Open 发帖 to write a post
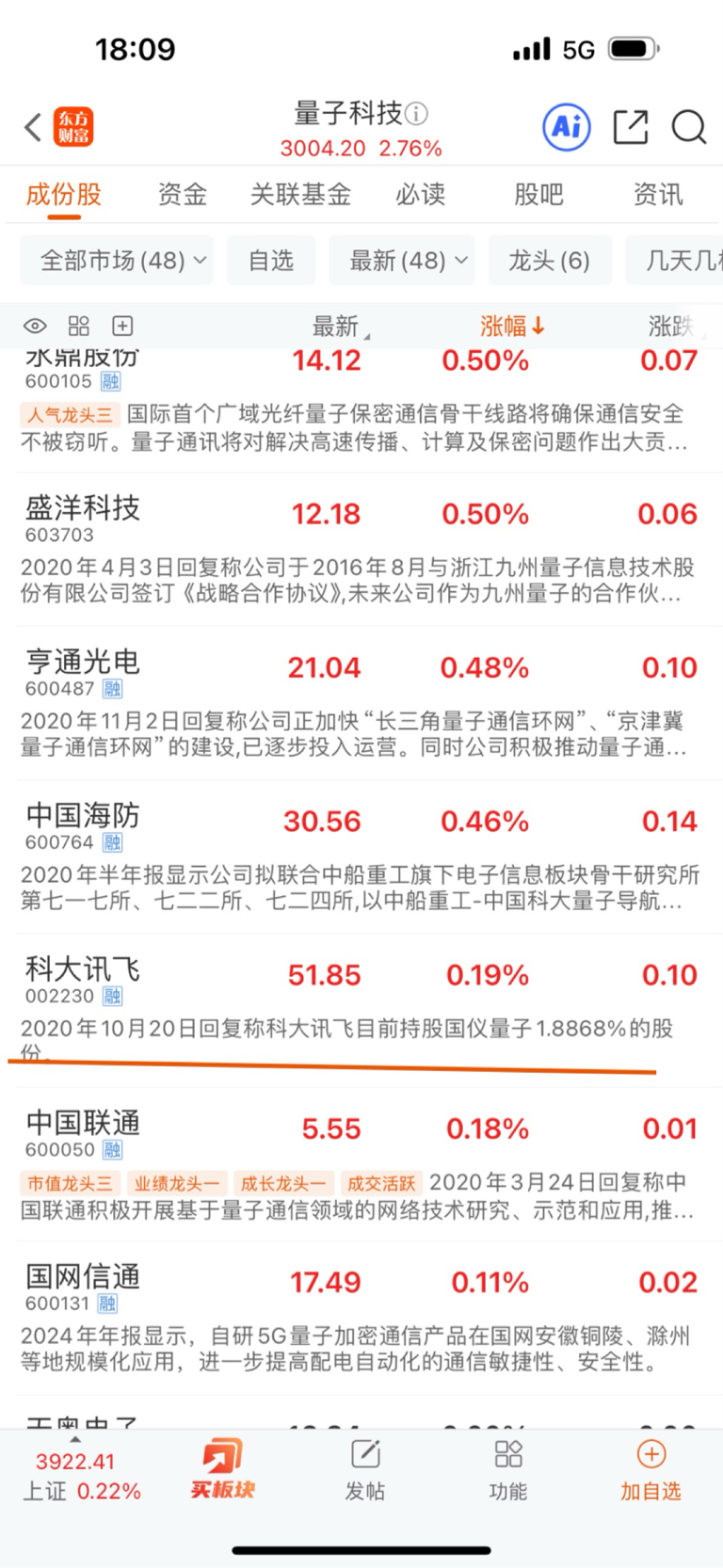Image resolution: width=723 pixels, height=1568 pixels. 365,1468
